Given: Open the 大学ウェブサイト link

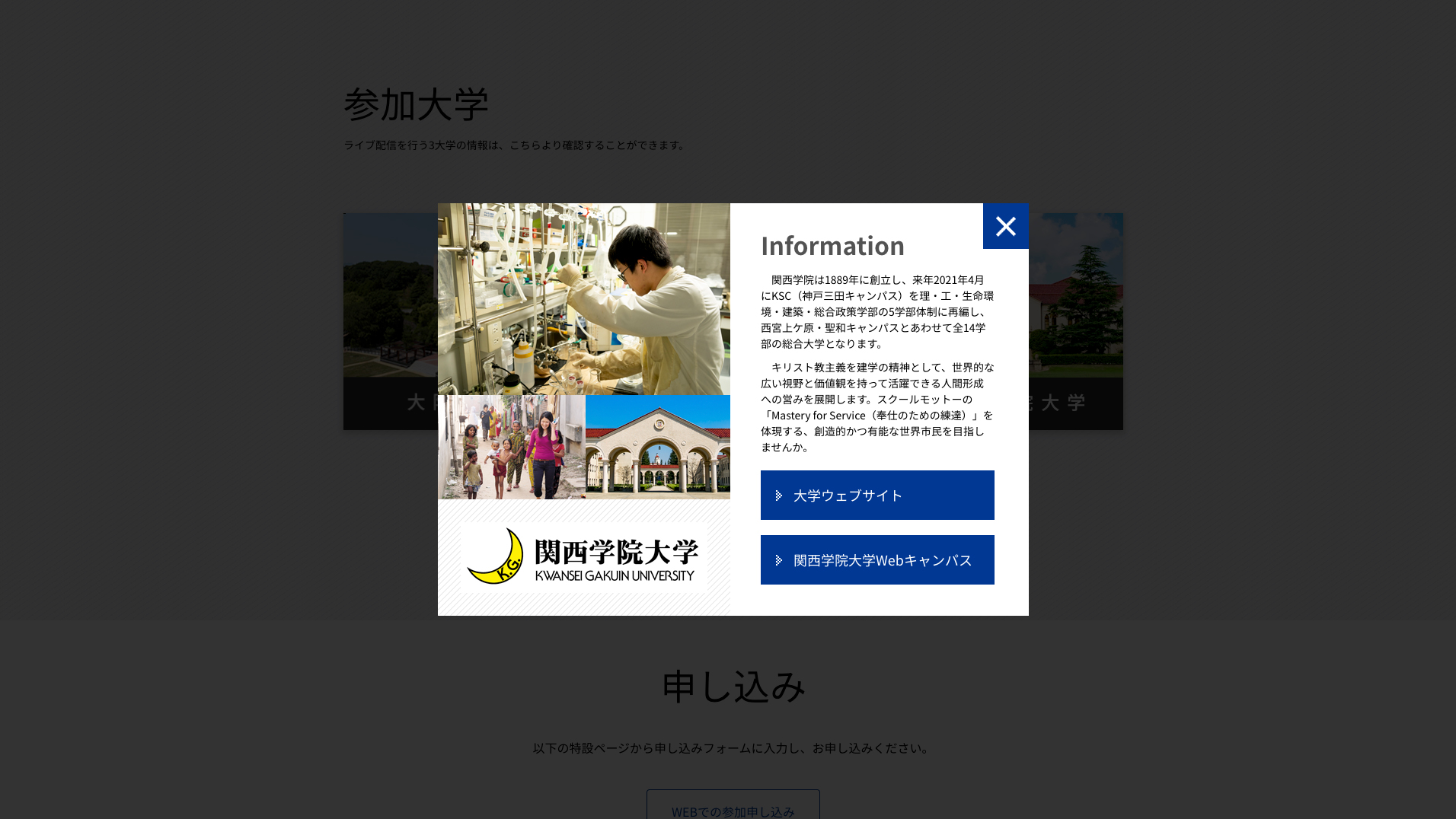Looking at the screenshot, I should [x=876, y=495].
